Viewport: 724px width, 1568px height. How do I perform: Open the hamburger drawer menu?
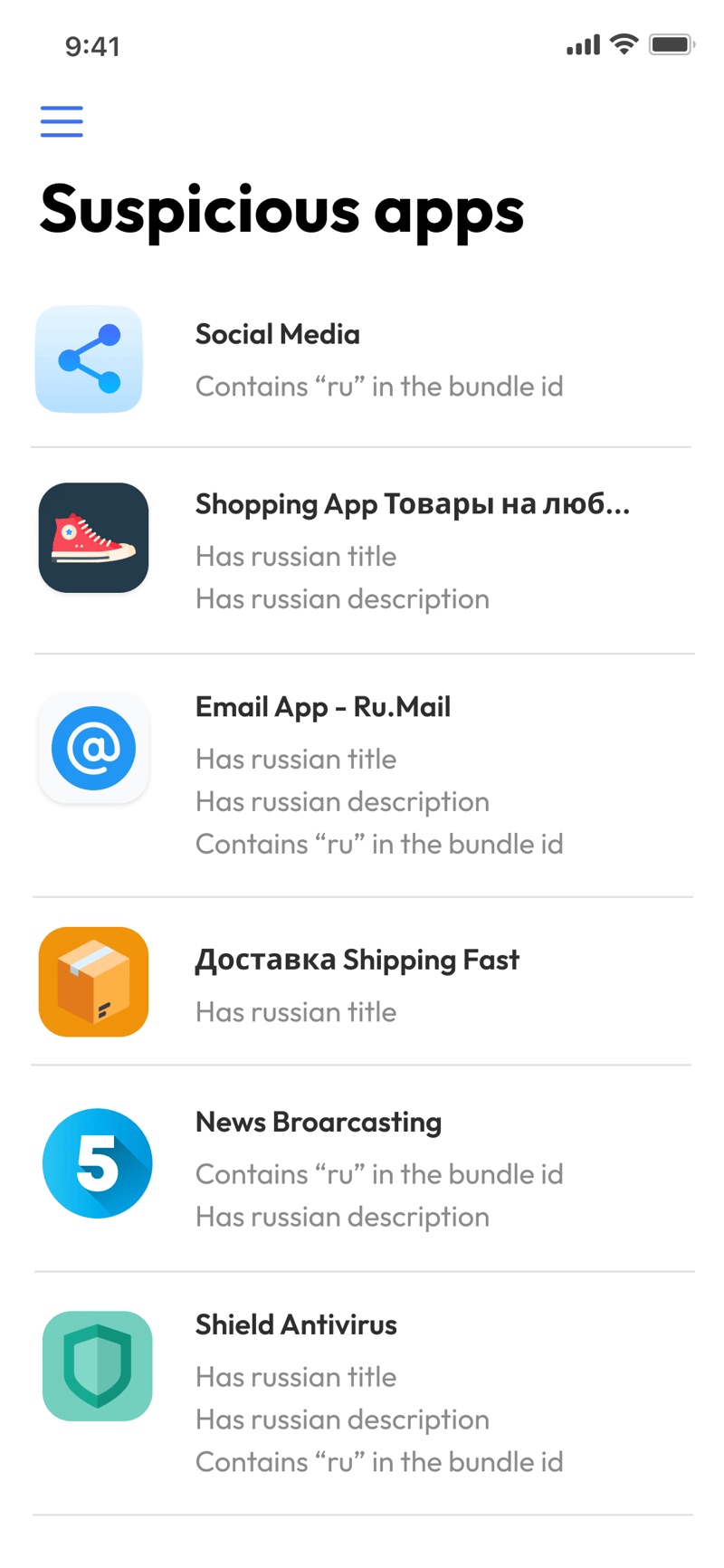(x=62, y=121)
